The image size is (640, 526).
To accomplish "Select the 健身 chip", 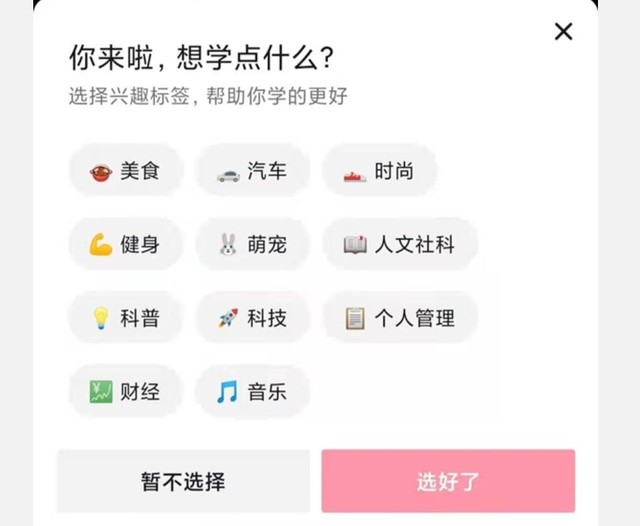I will (125, 244).
